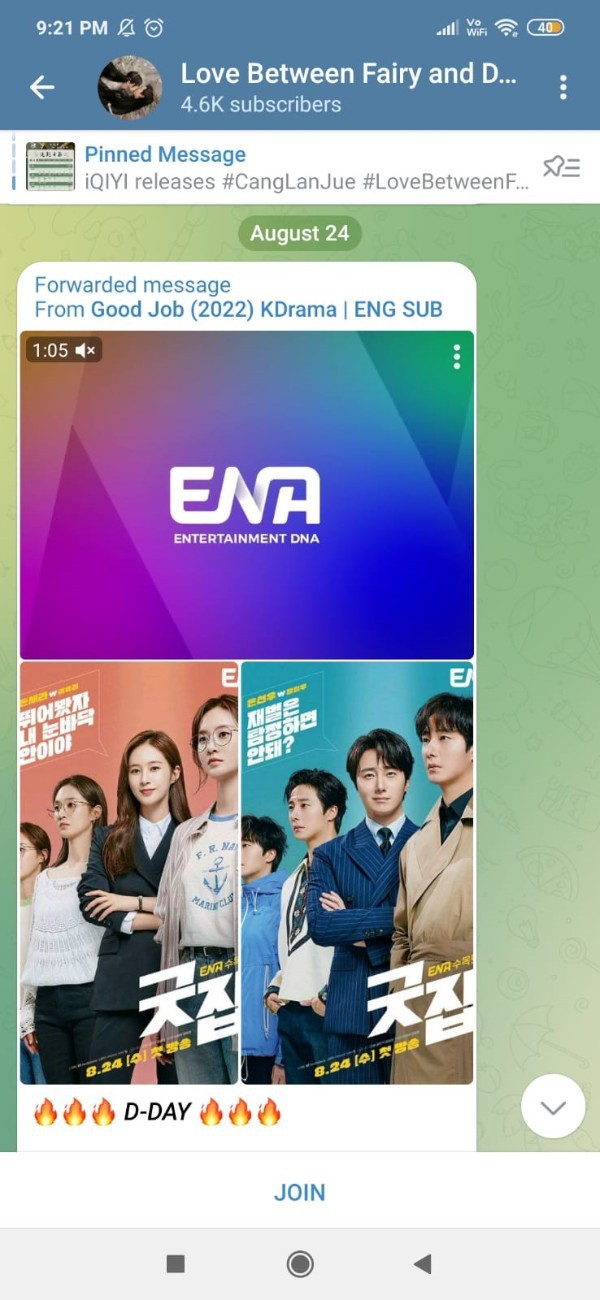This screenshot has width=600, height=1300.
Task: Join the channel
Action: (x=300, y=1192)
